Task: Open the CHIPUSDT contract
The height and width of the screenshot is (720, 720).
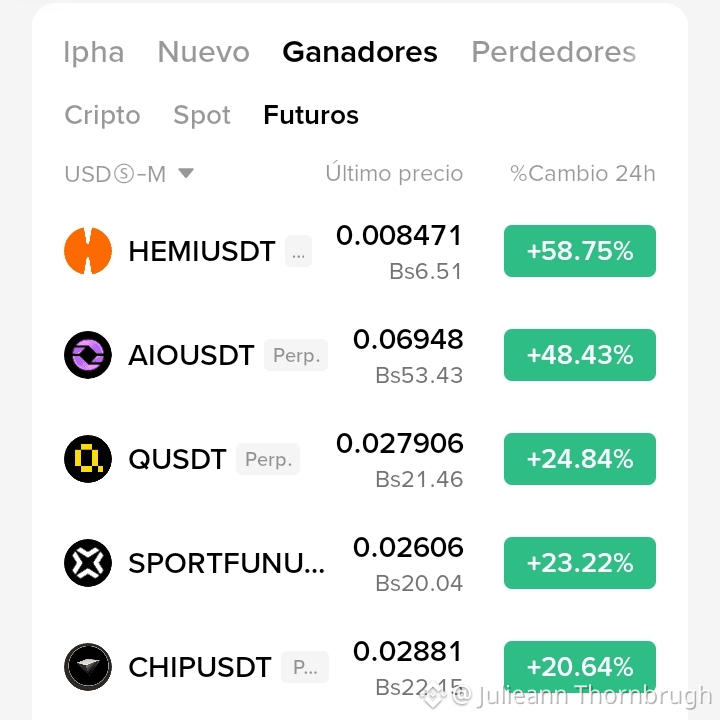Action: click(360, 667)
